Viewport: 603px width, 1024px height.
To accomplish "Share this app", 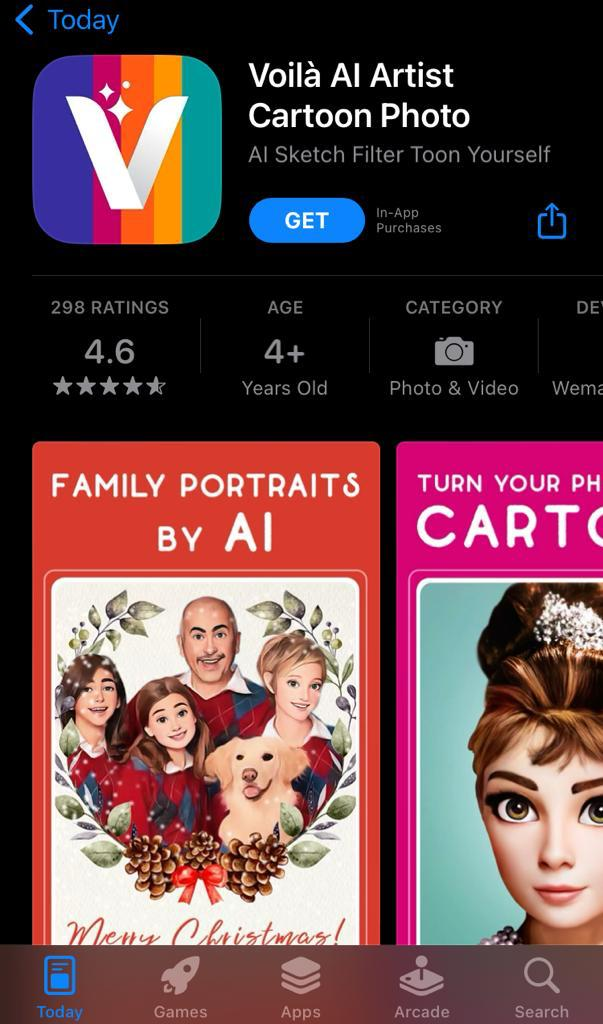I will [551, 221].
